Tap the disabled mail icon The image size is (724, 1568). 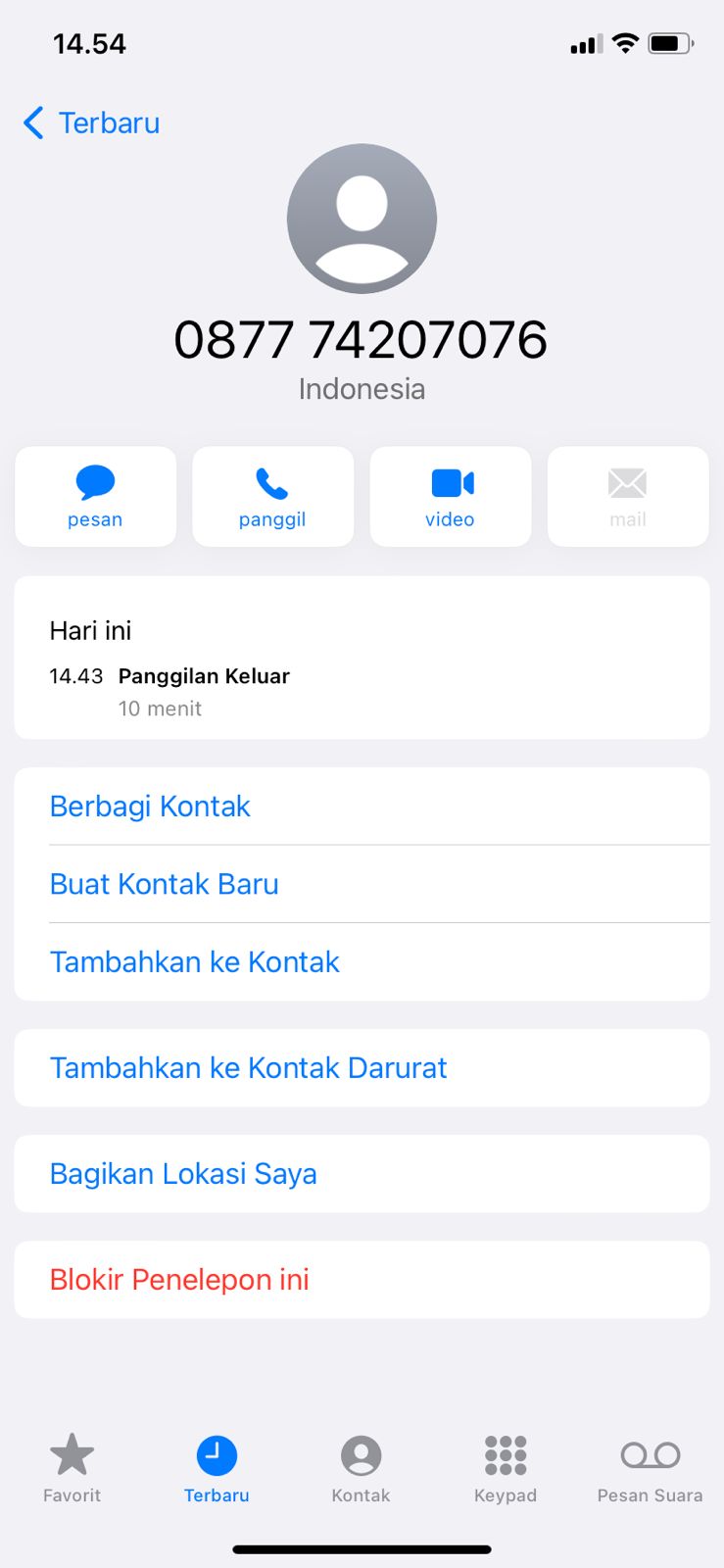click(x=627, y=482)
